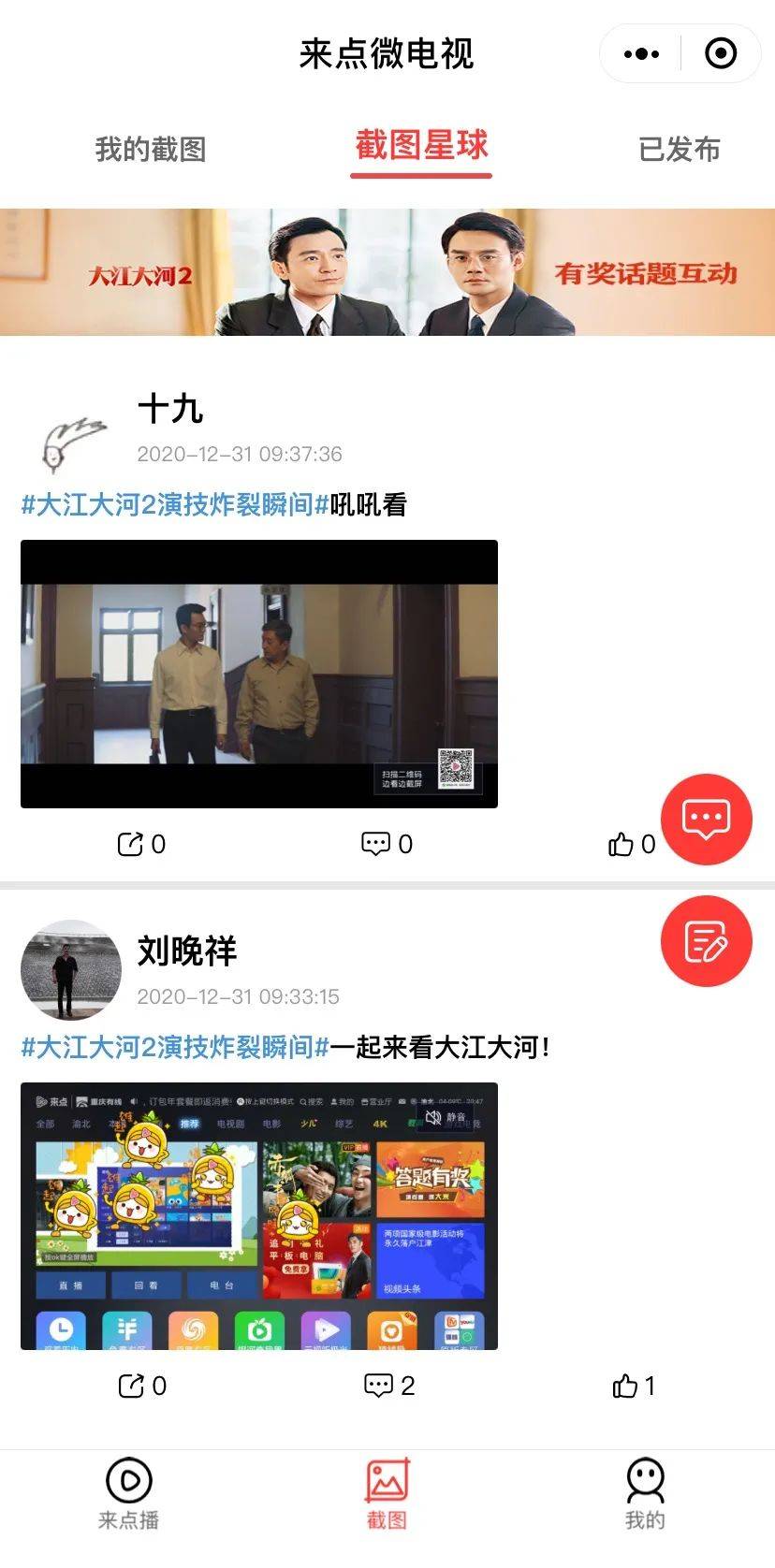Image resolution: width=775 pixels, height=1568 pixels.
Task: Open the 大江大河2 有奖话题互动 banner
Action: (x=387, y=272)
